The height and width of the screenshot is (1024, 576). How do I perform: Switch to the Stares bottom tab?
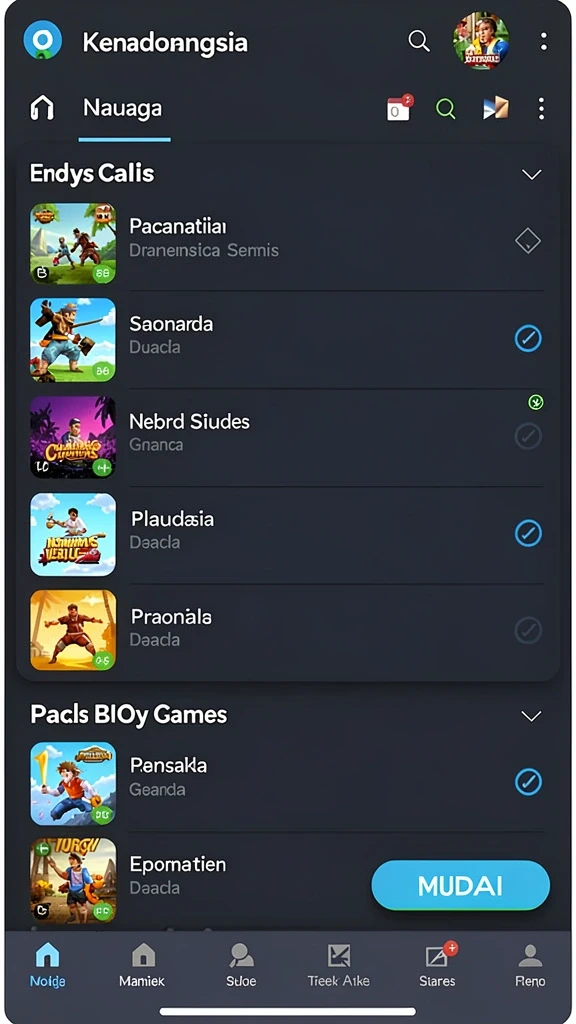click(438, 965)
